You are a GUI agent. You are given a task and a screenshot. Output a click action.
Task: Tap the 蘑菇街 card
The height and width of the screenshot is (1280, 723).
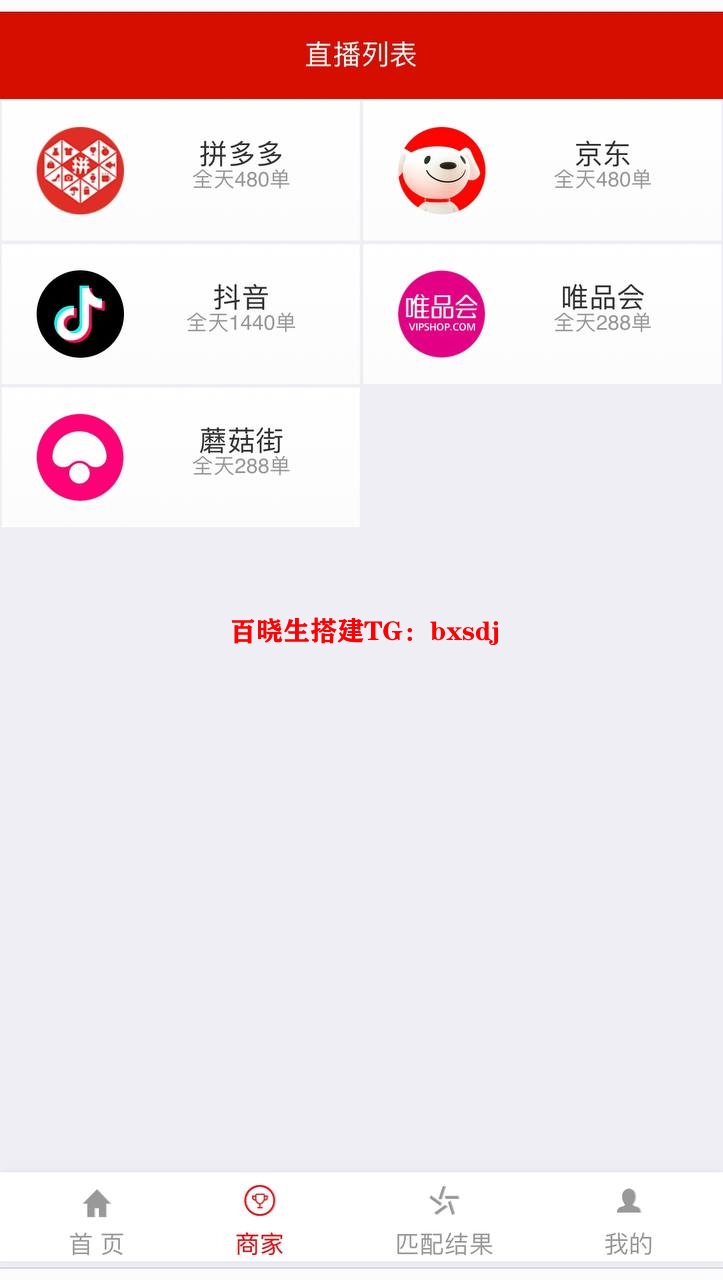[181, 457]
